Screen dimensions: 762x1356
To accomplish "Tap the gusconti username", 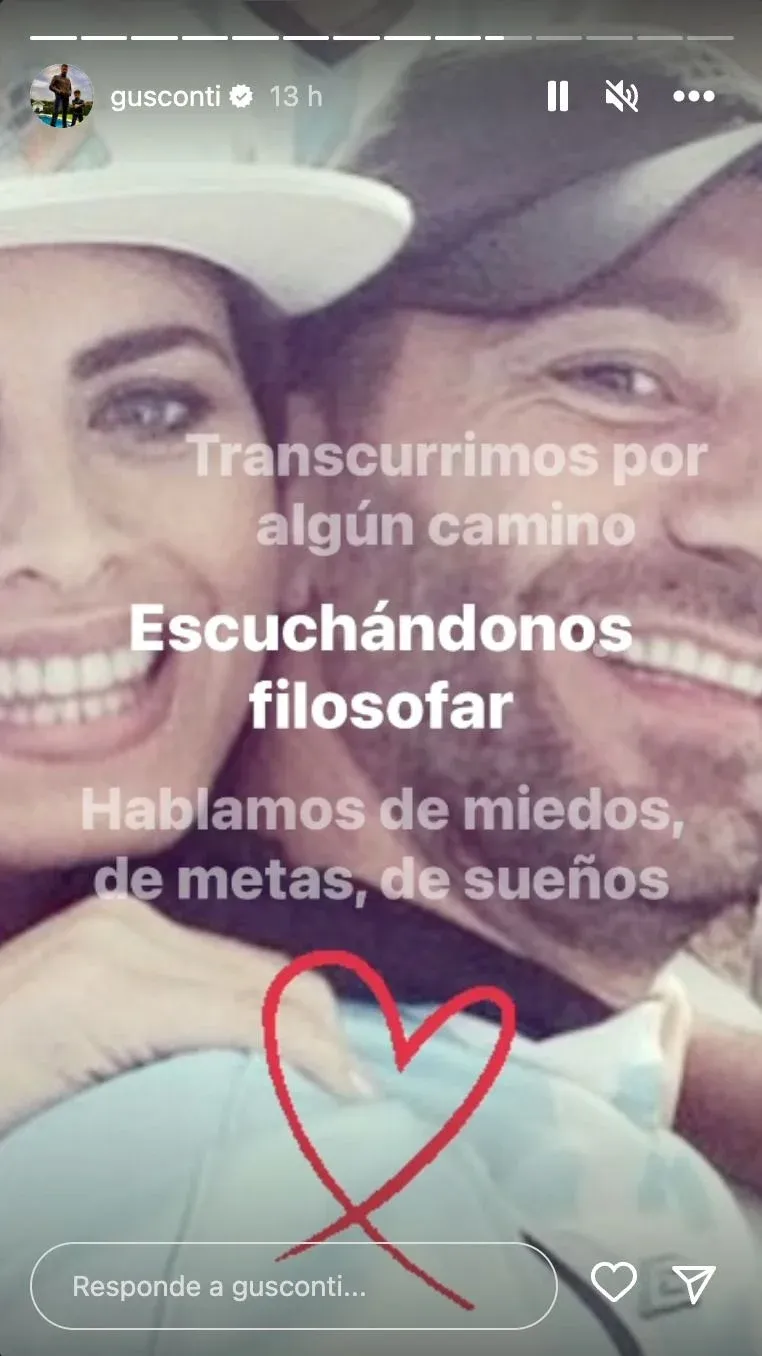I will (165, 97).
